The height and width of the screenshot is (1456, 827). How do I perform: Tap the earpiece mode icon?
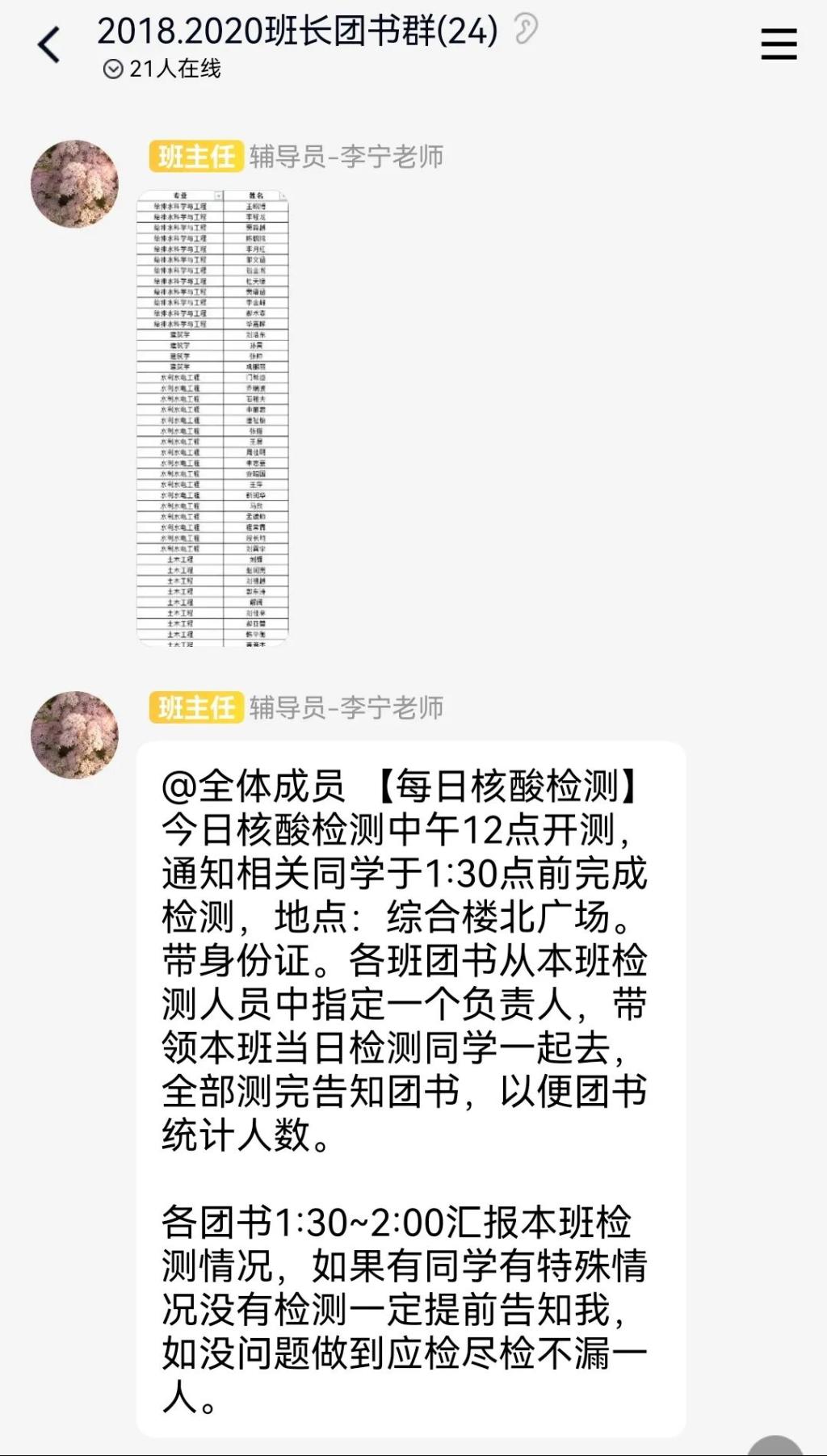(526, 31)
